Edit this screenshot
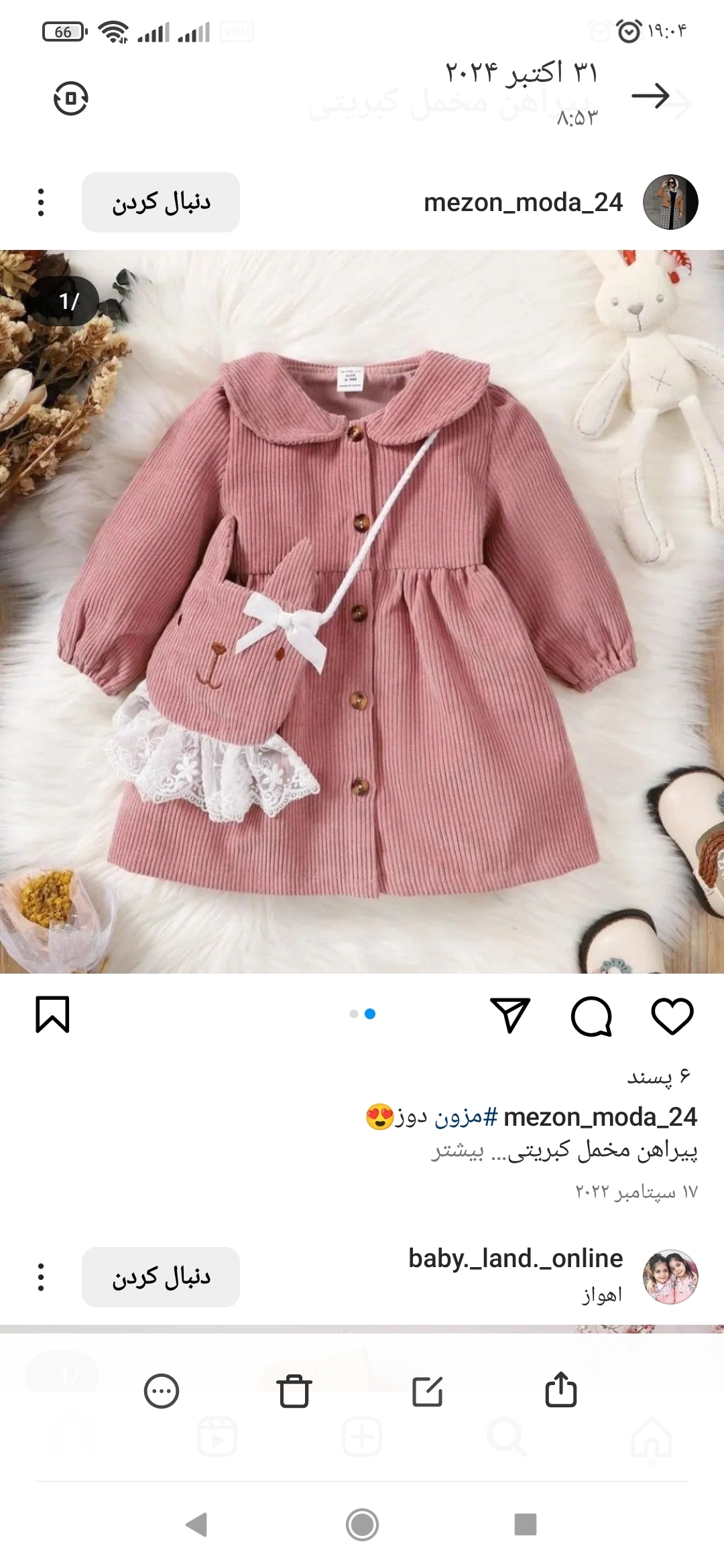Screen dimensions: 724x1568 (427, 1391)
